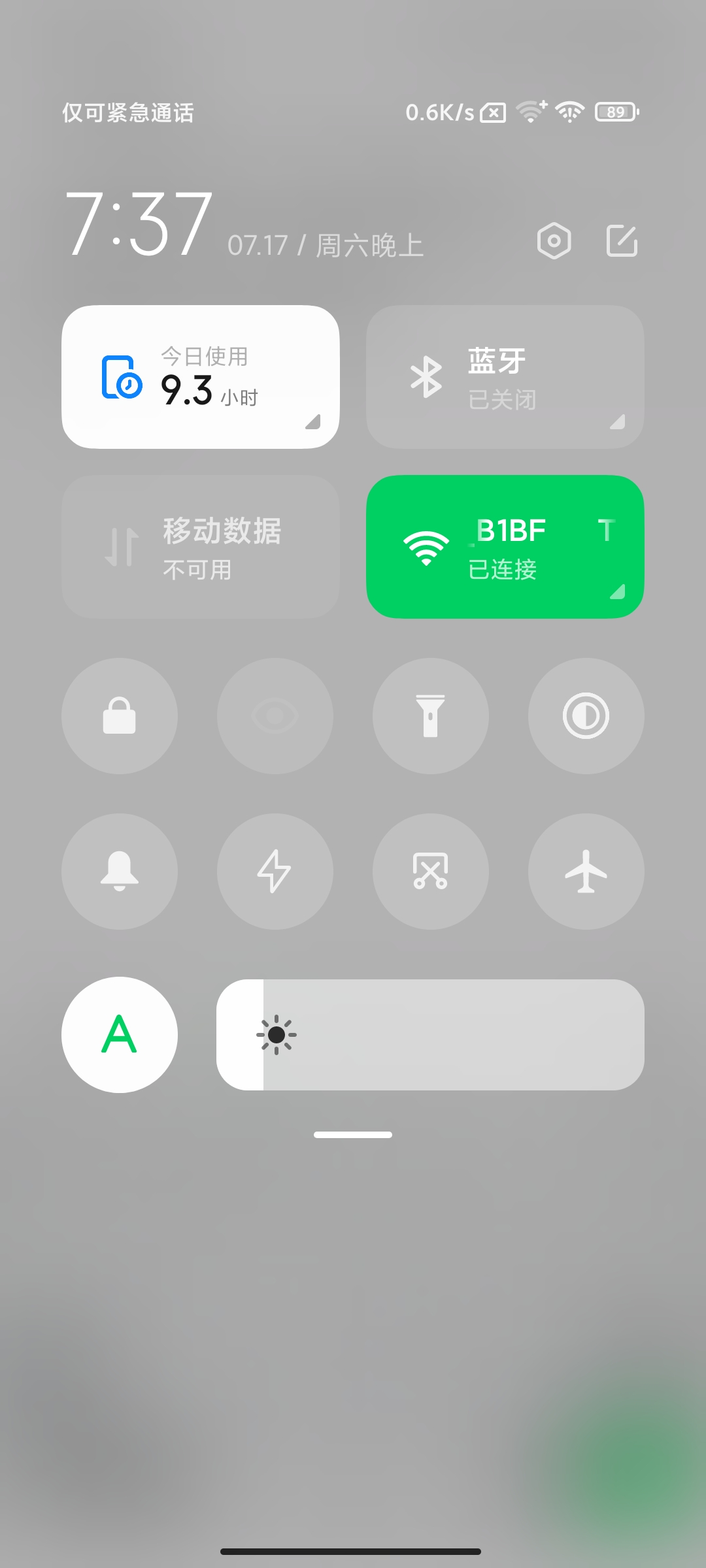
Task: Tap the brightness slider to raise brightness
Action: pyautogui.click(x=430, y=1035)
